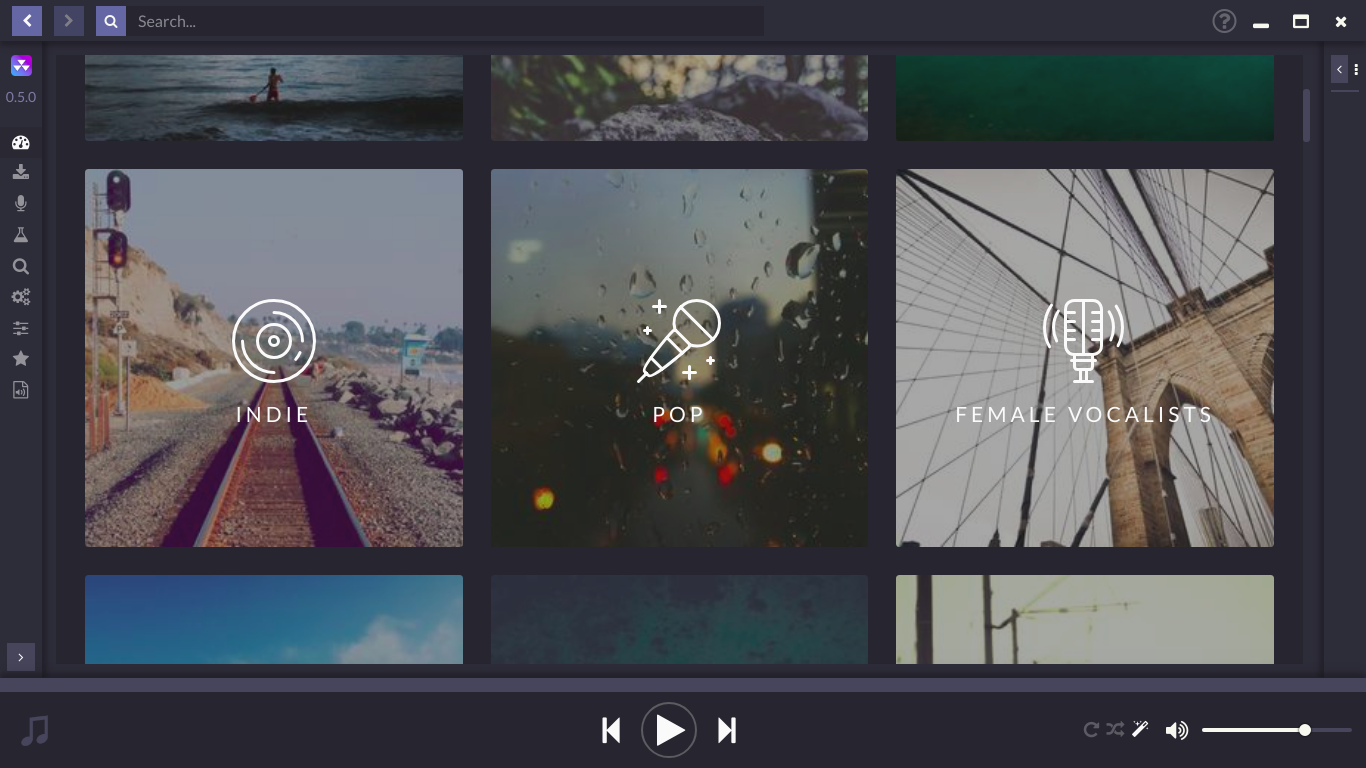Skip to the next track
Viewport: 1366px width, 768px height.
pyautogui.click(x=727, y=730)
